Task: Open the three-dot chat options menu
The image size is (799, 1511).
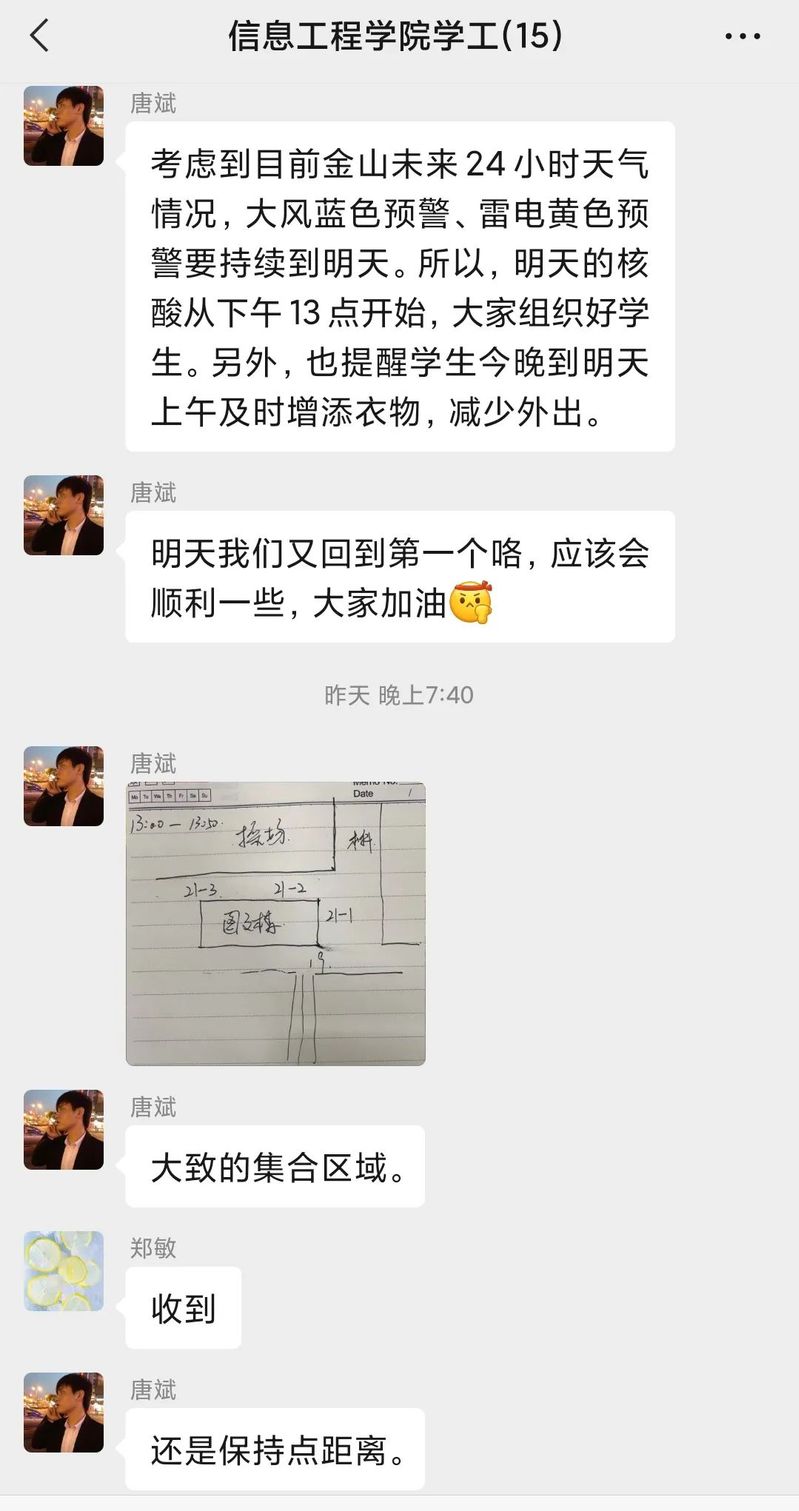Action: coord(742,37)
